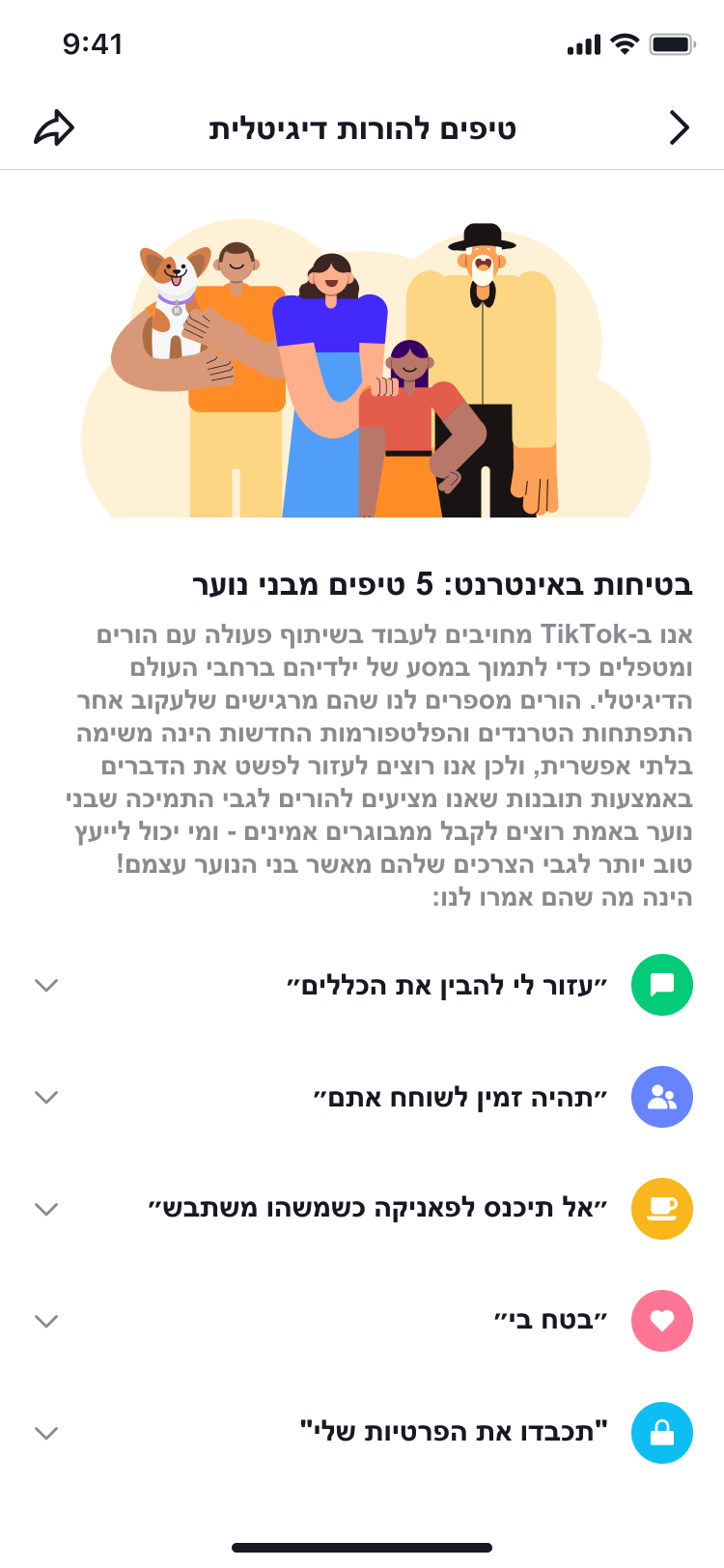
Task: Go back using the header chevron arrow
Action: 680,127
